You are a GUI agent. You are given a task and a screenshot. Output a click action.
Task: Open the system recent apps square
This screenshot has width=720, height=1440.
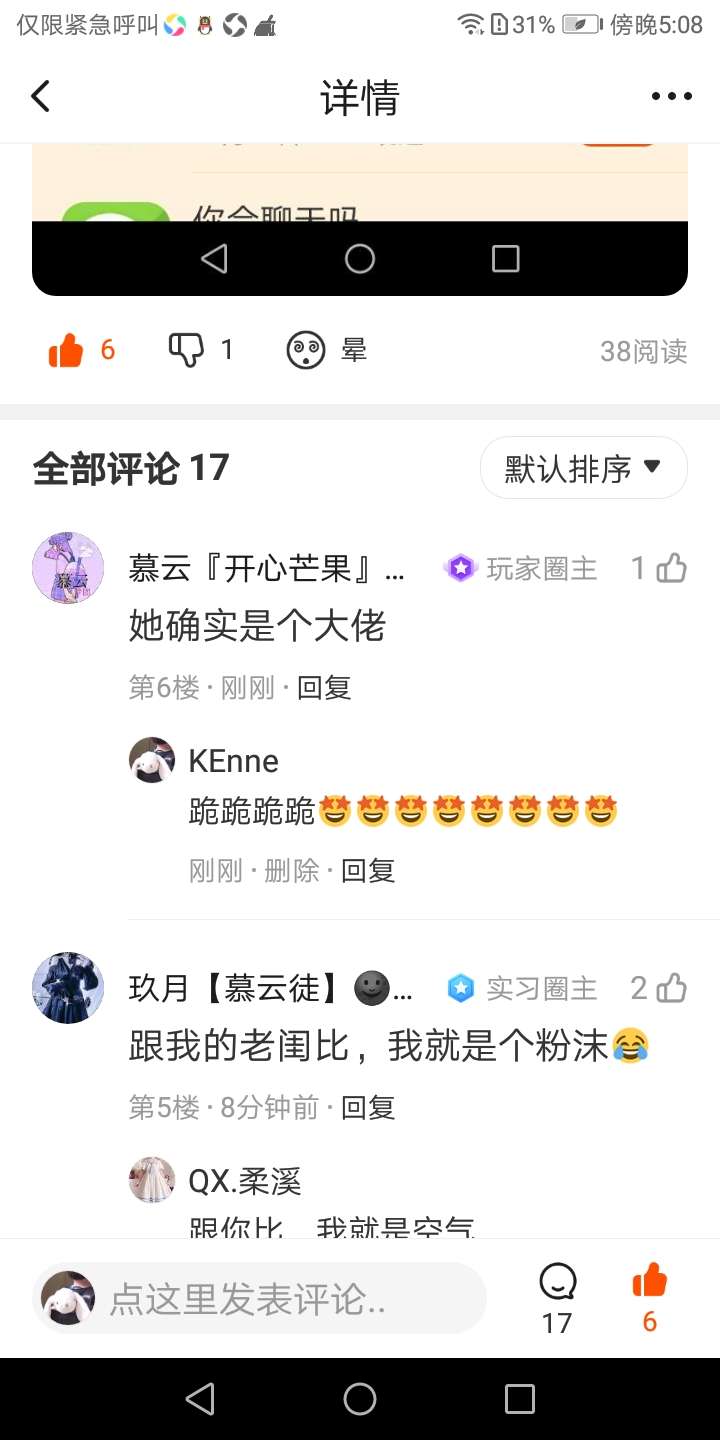(x=519, y=1399)
